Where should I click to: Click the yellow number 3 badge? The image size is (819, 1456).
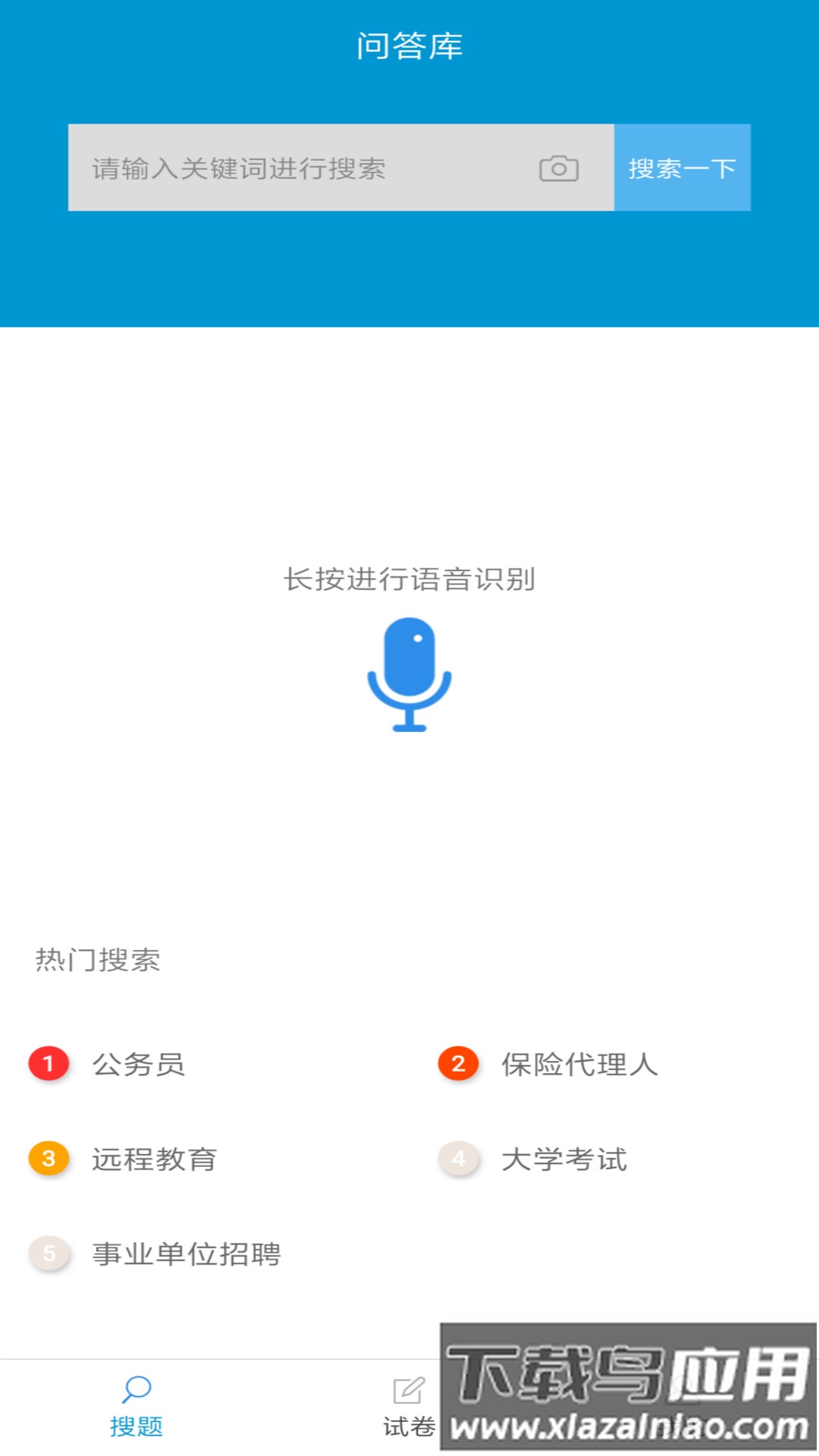coord(48,1159)
